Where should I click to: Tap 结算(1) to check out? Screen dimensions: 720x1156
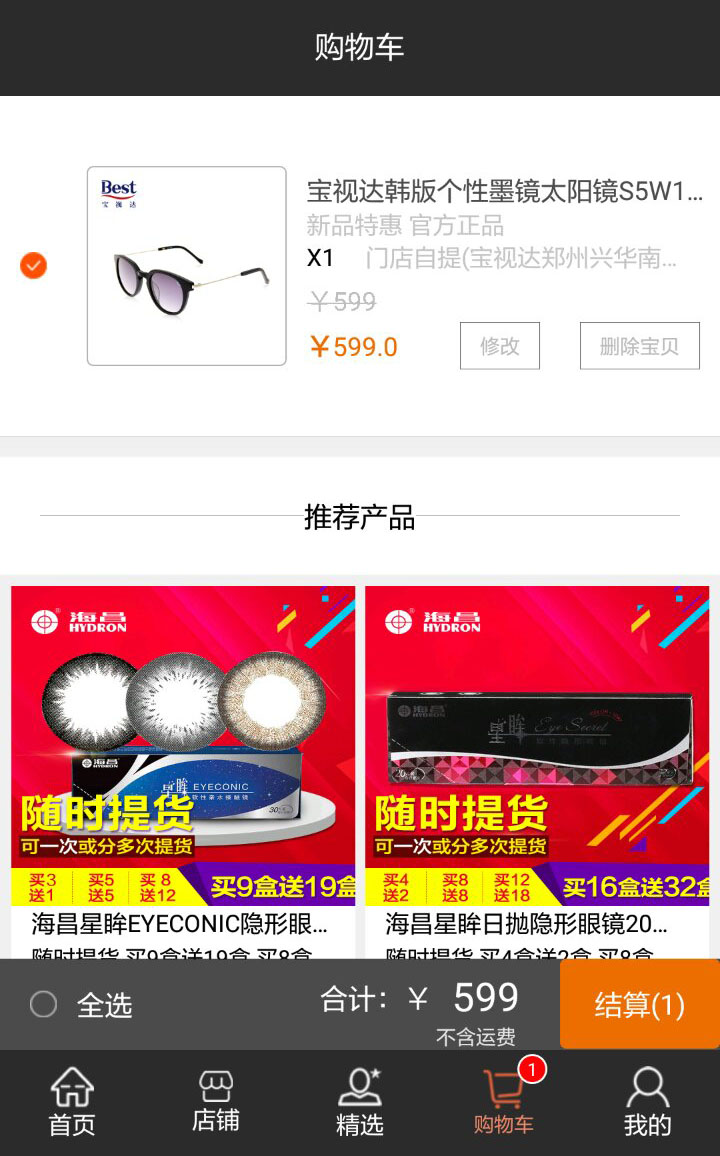click(x=639, y=1004)
